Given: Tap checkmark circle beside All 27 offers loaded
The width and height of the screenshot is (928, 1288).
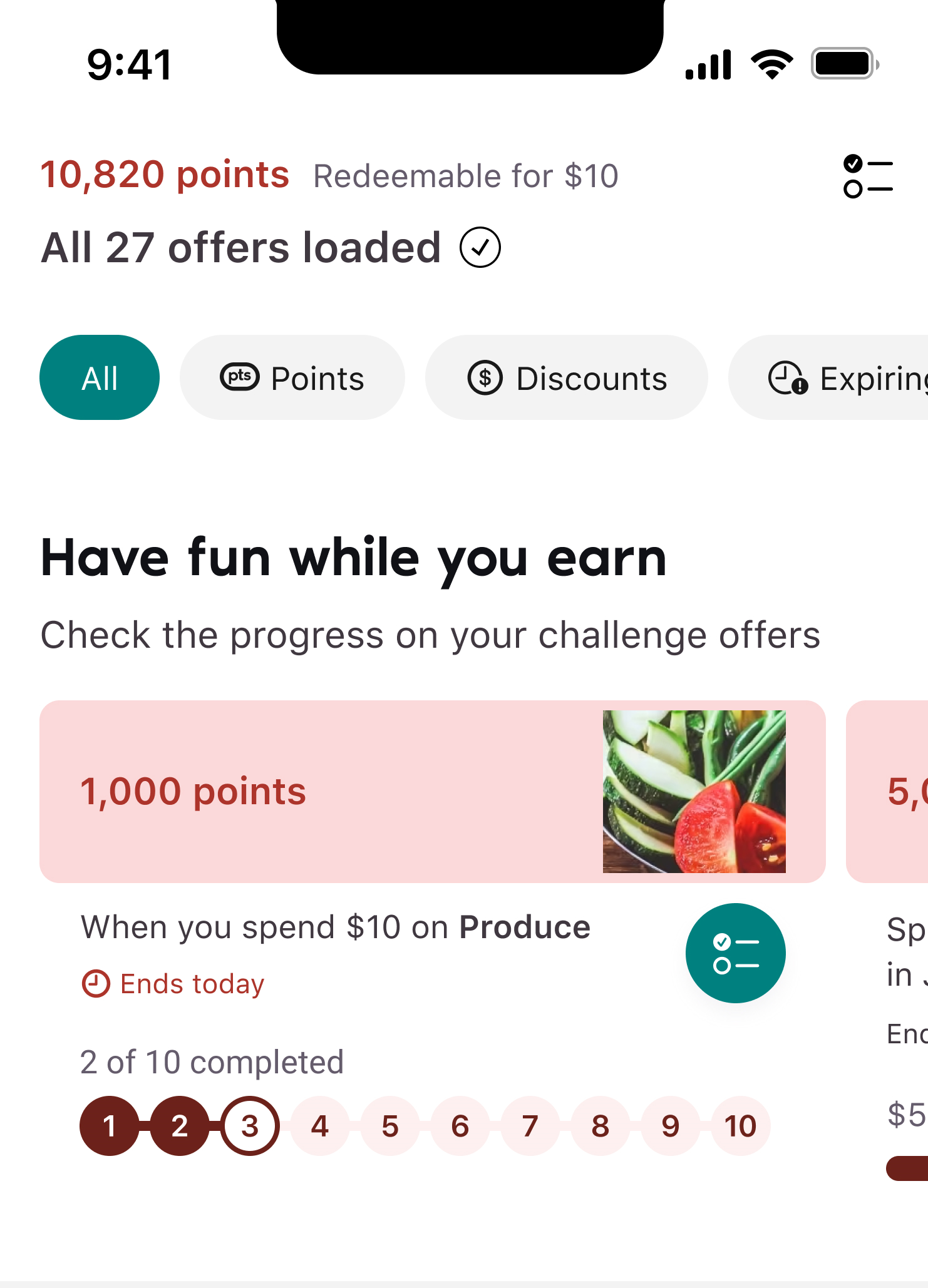Looking at the screenshot, I should [x=480, y=247].
